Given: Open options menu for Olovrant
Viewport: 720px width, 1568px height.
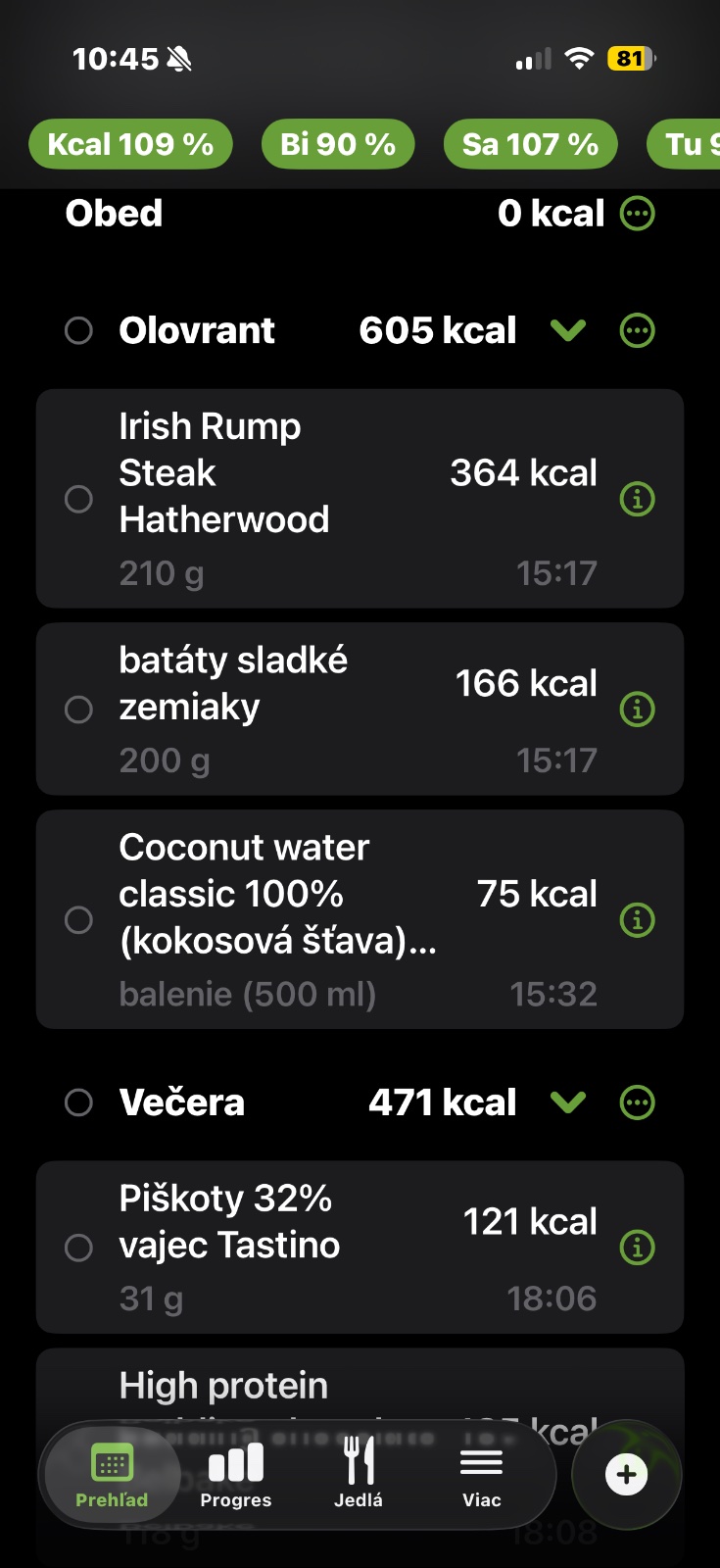Looking at the screenshot, I should (x=638, y=331).
